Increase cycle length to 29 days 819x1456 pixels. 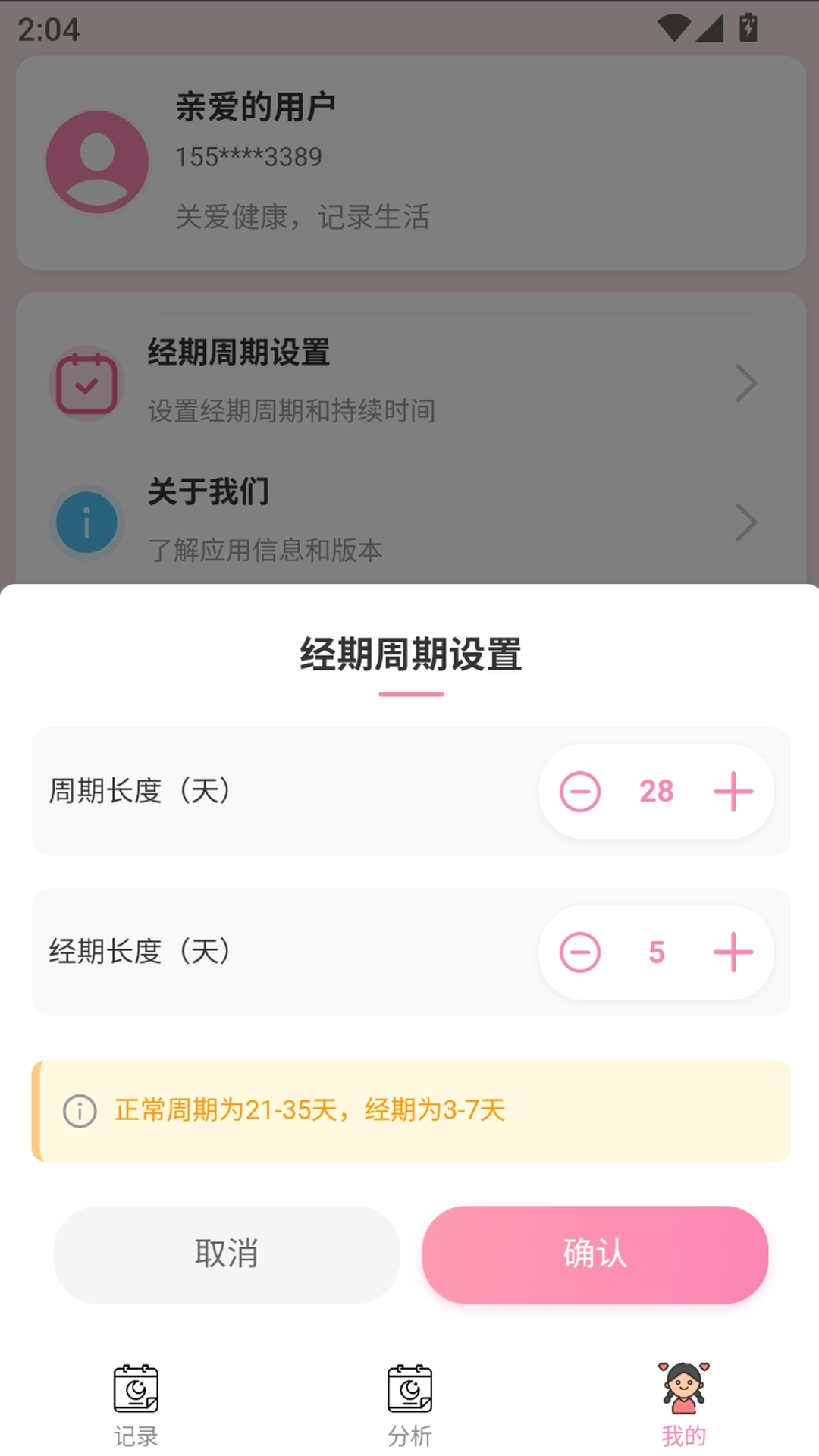(733, 791)
